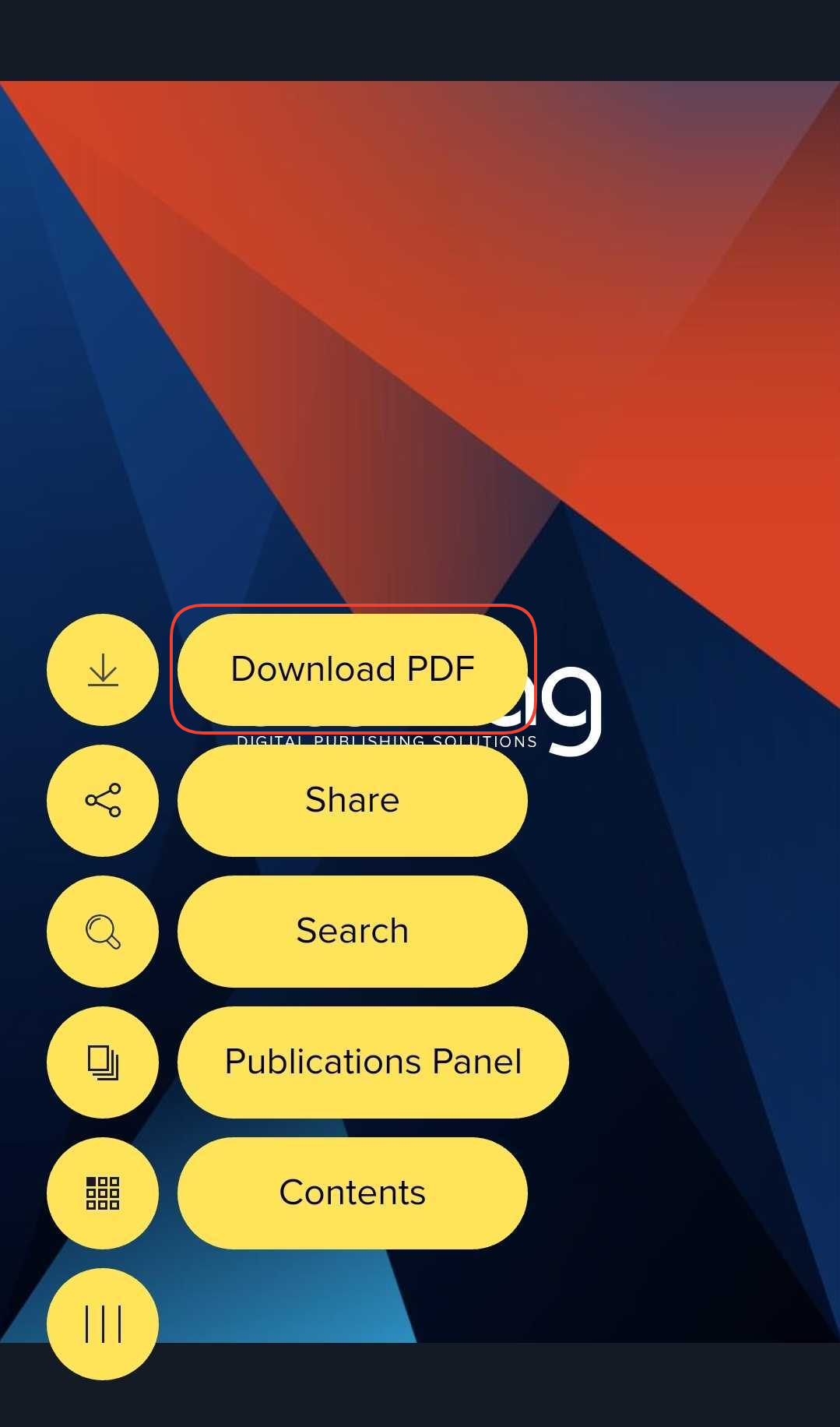Screen dimensions: 840x1427
Task: Tap the download arrow icon
Action: pyautogui.click(x=103, y=670)
